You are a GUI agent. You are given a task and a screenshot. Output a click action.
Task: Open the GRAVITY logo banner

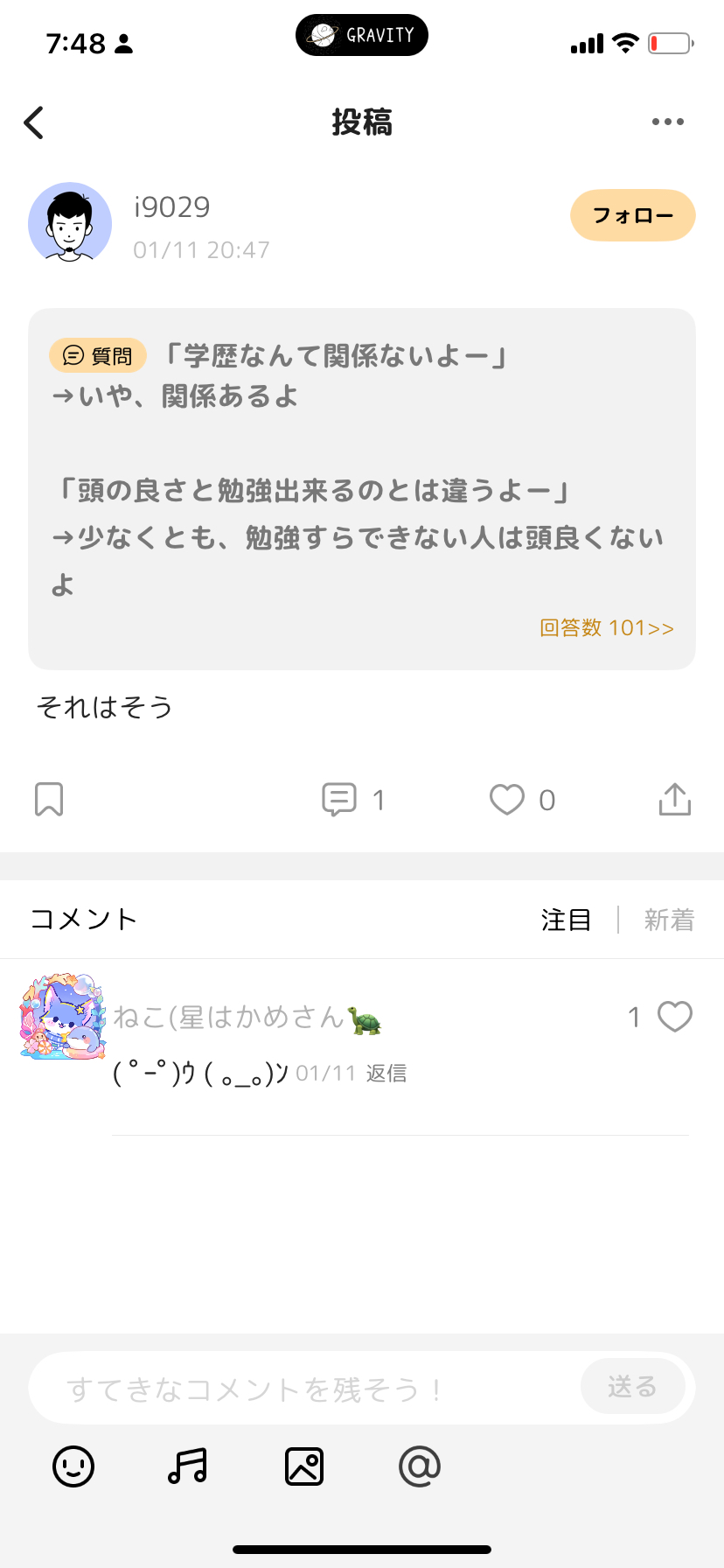click(x=361, y=35)
